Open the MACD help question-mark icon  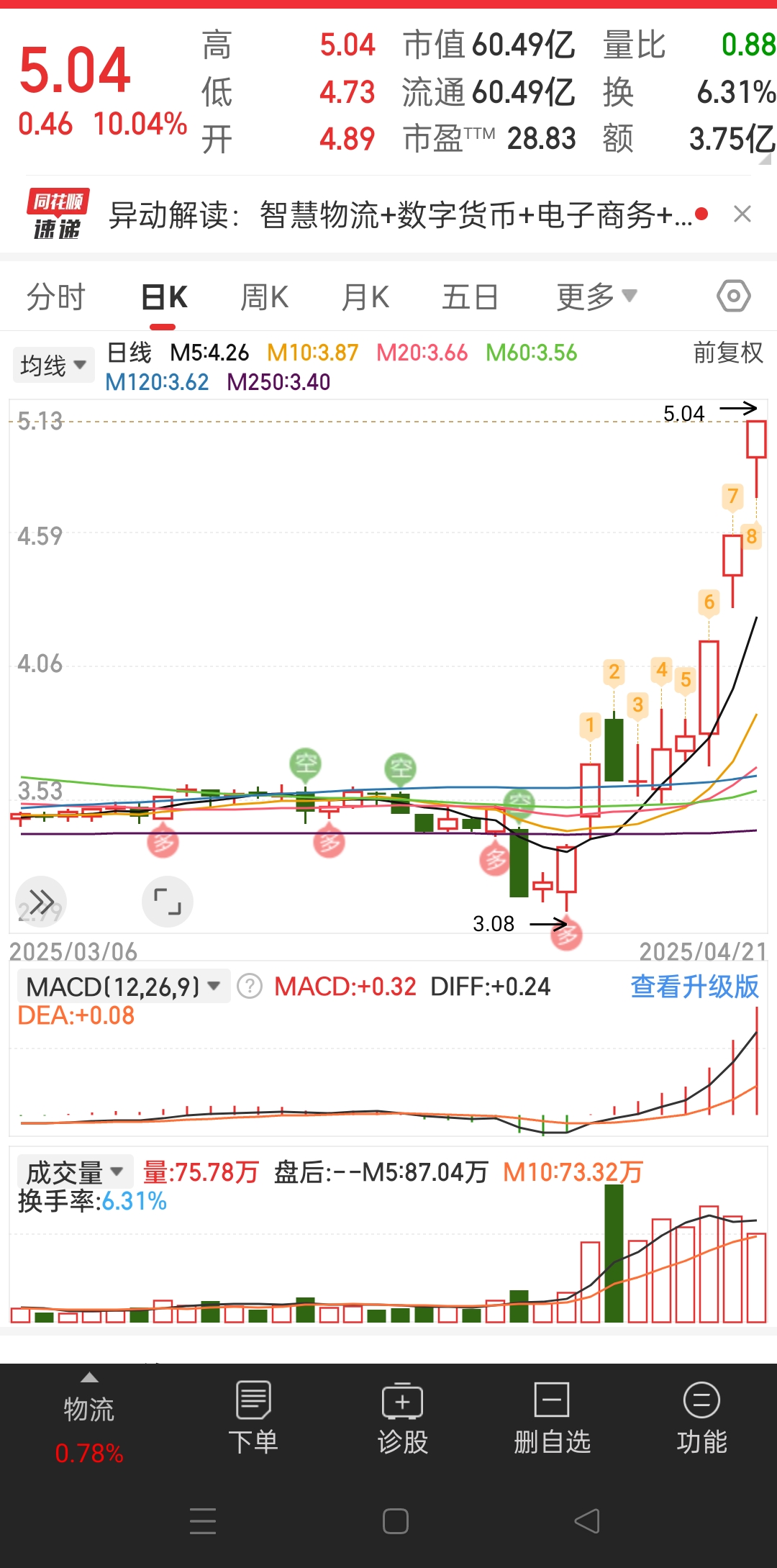[250, 986]
